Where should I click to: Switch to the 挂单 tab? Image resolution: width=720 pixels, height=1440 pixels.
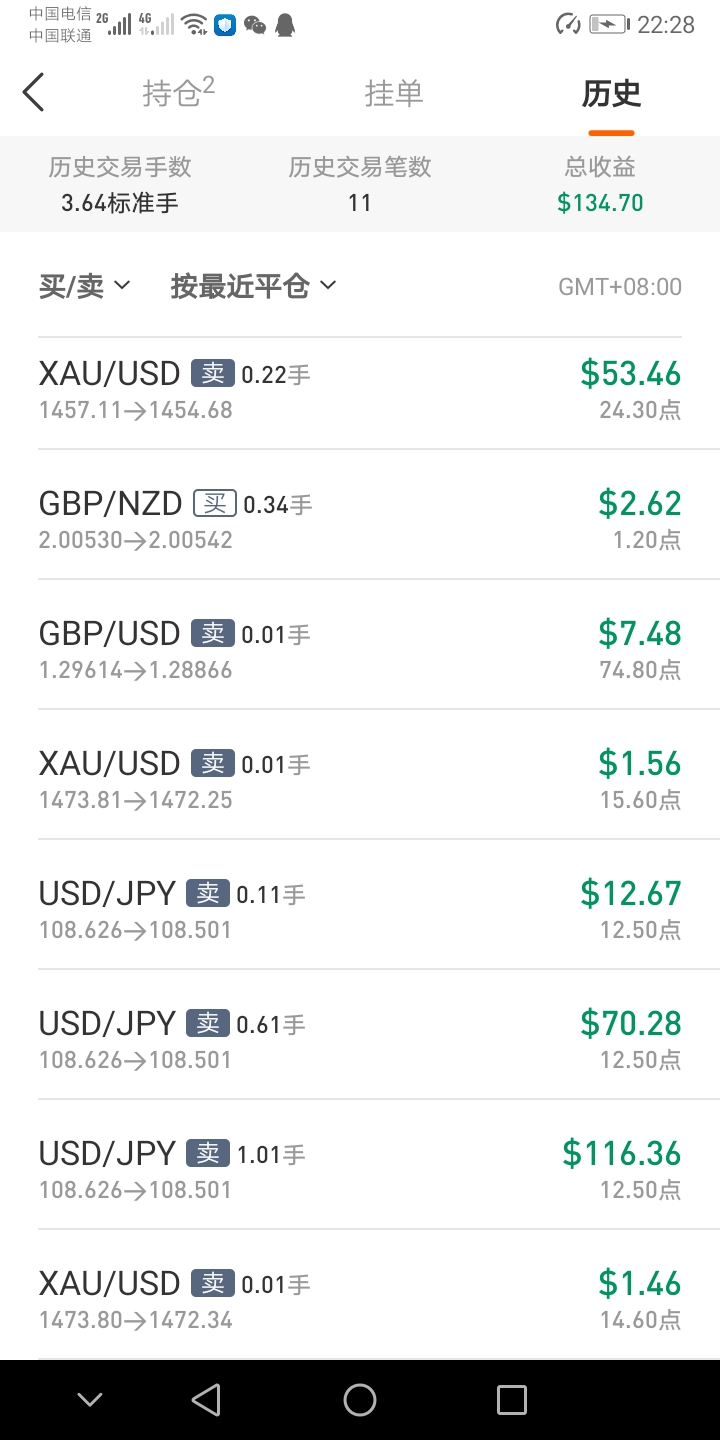(x=394, y=93)
